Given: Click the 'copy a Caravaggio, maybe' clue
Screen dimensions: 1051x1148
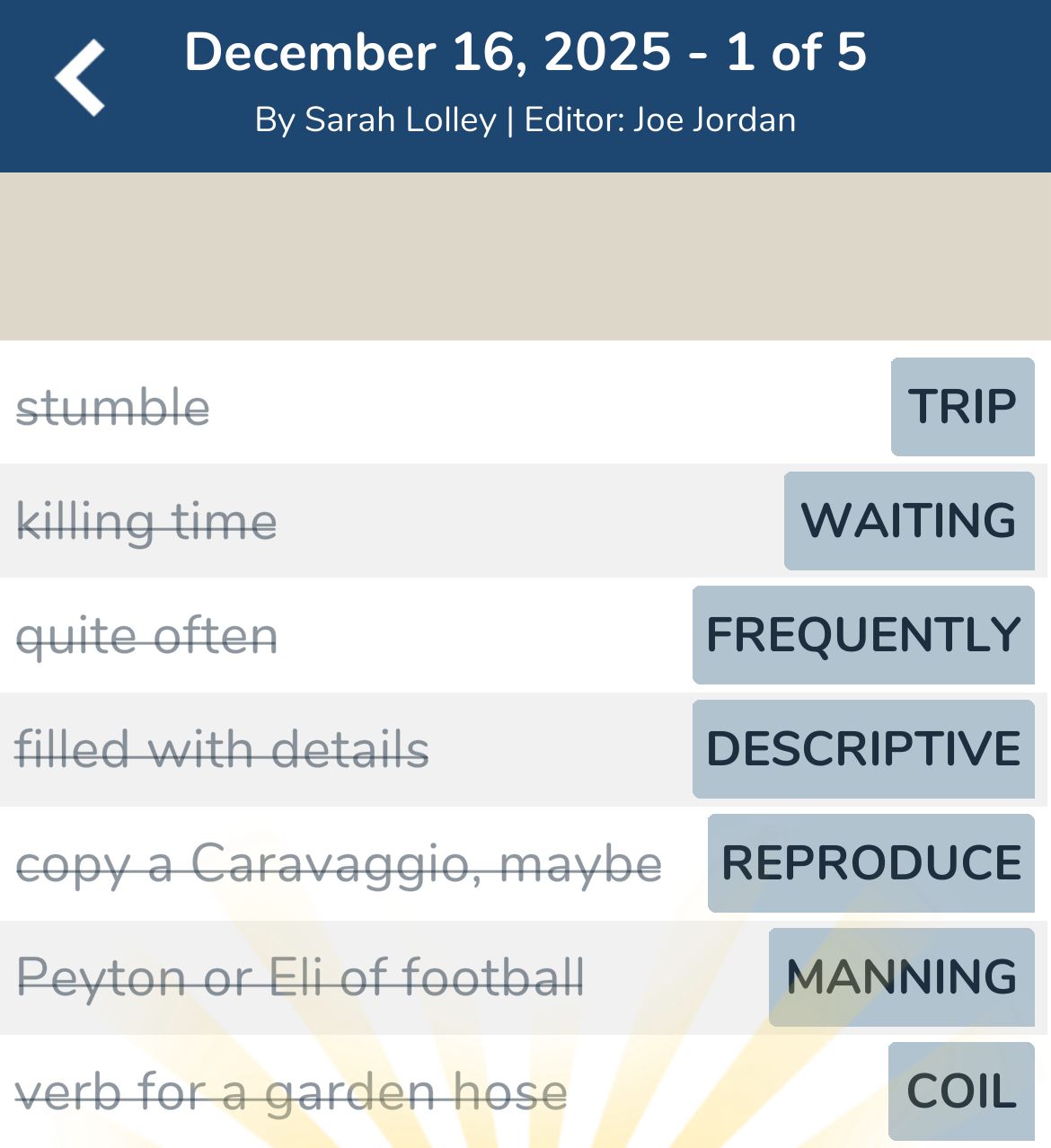Looking at the screenshot, I should pos(340,865).
